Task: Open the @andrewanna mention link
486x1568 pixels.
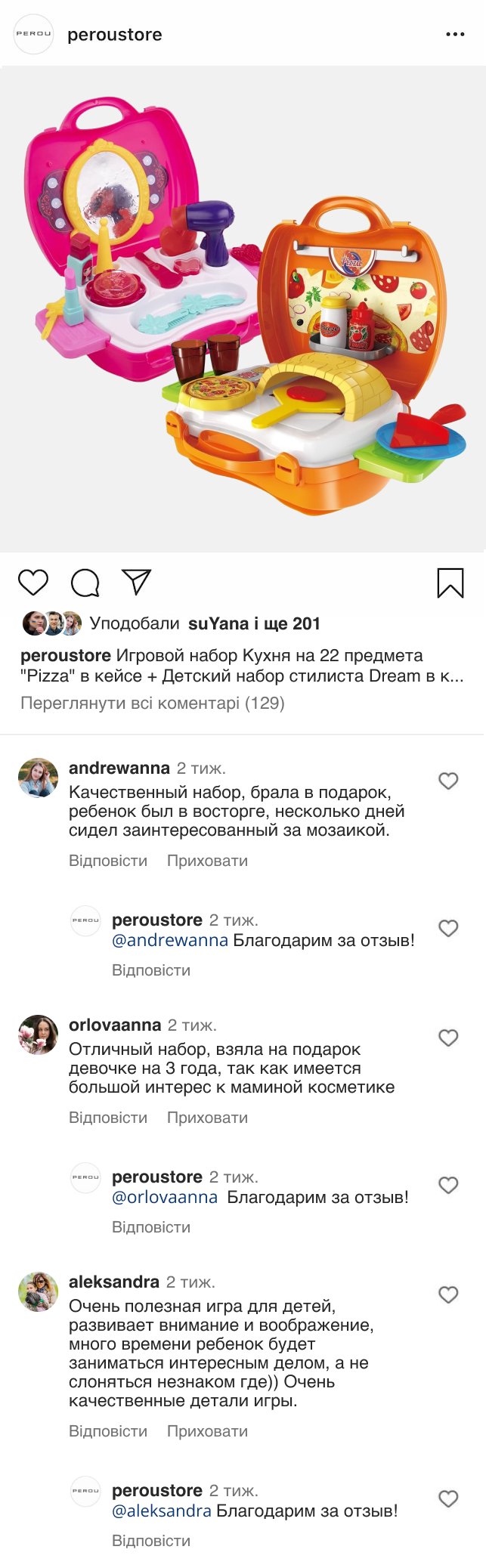Action: 170,940
